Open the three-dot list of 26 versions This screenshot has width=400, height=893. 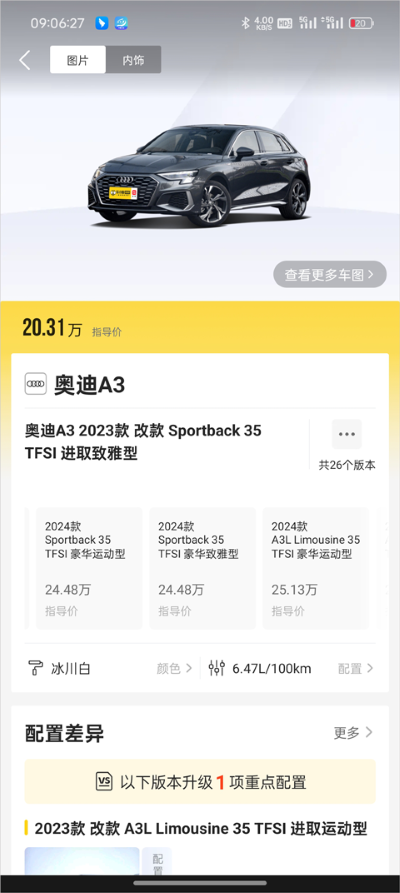point(346,434)
